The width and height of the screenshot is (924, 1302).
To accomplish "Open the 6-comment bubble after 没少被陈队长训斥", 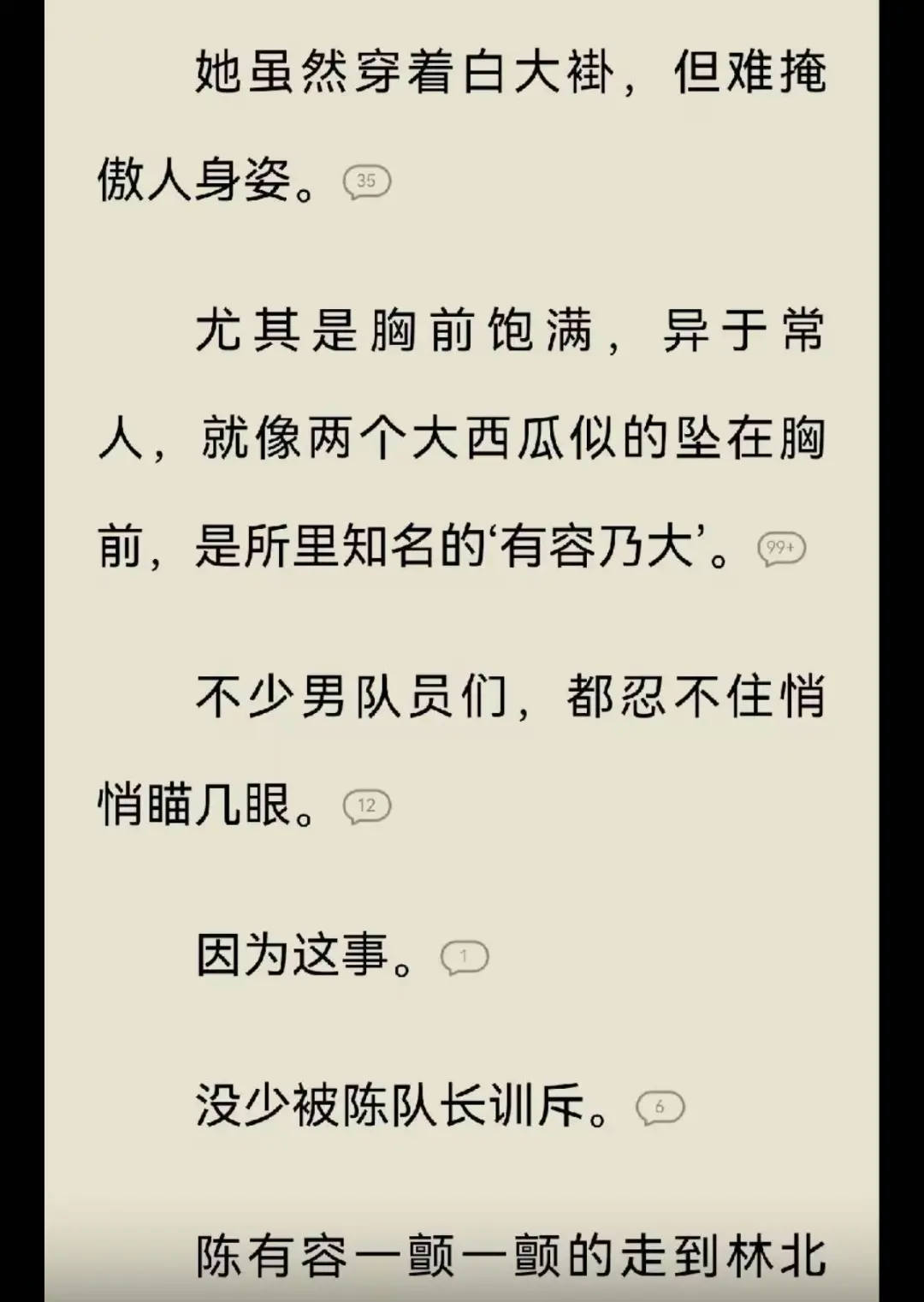I will [x=660, y=1108].
